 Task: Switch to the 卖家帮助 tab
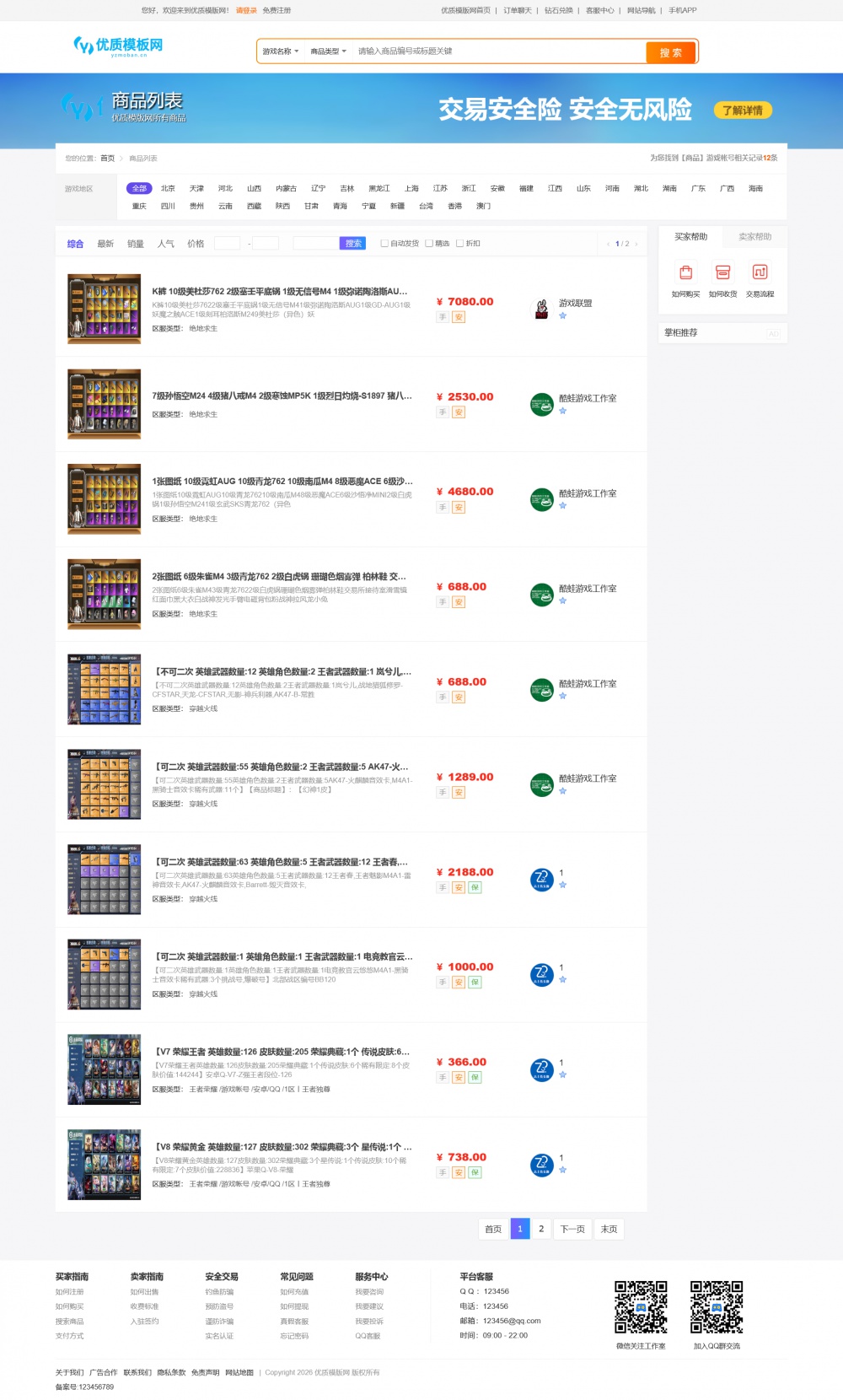tap(754, 237)
